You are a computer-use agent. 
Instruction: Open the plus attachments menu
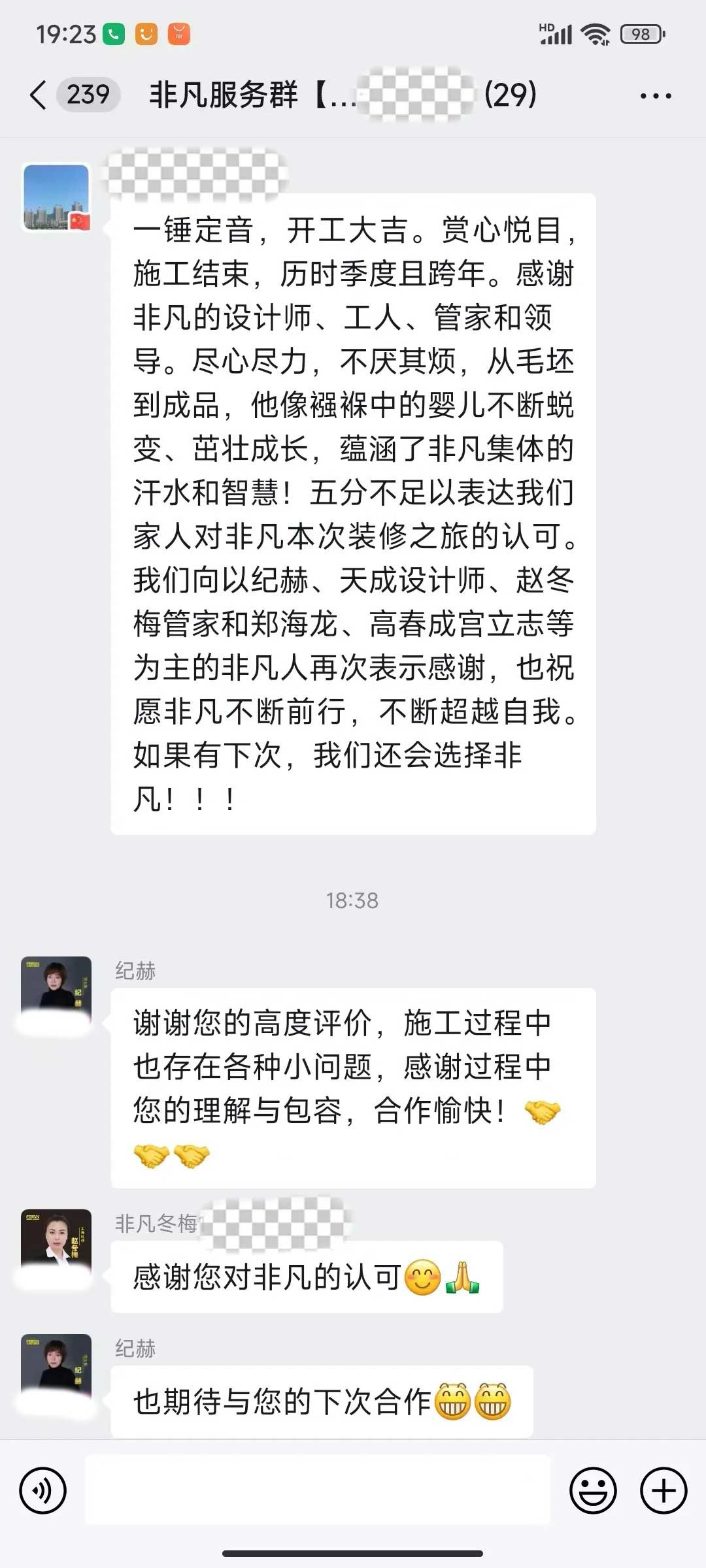pos(664,1491)
